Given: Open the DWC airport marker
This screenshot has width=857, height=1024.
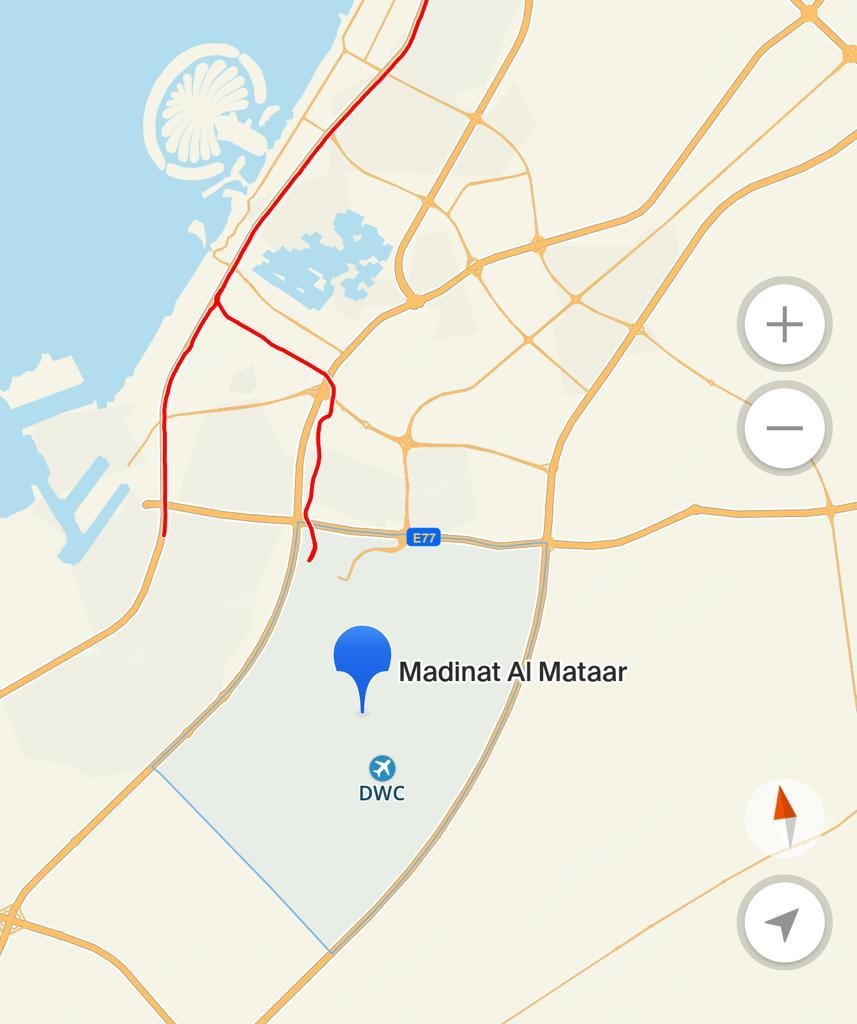Looking at the screenshot, I should [382, 768].
